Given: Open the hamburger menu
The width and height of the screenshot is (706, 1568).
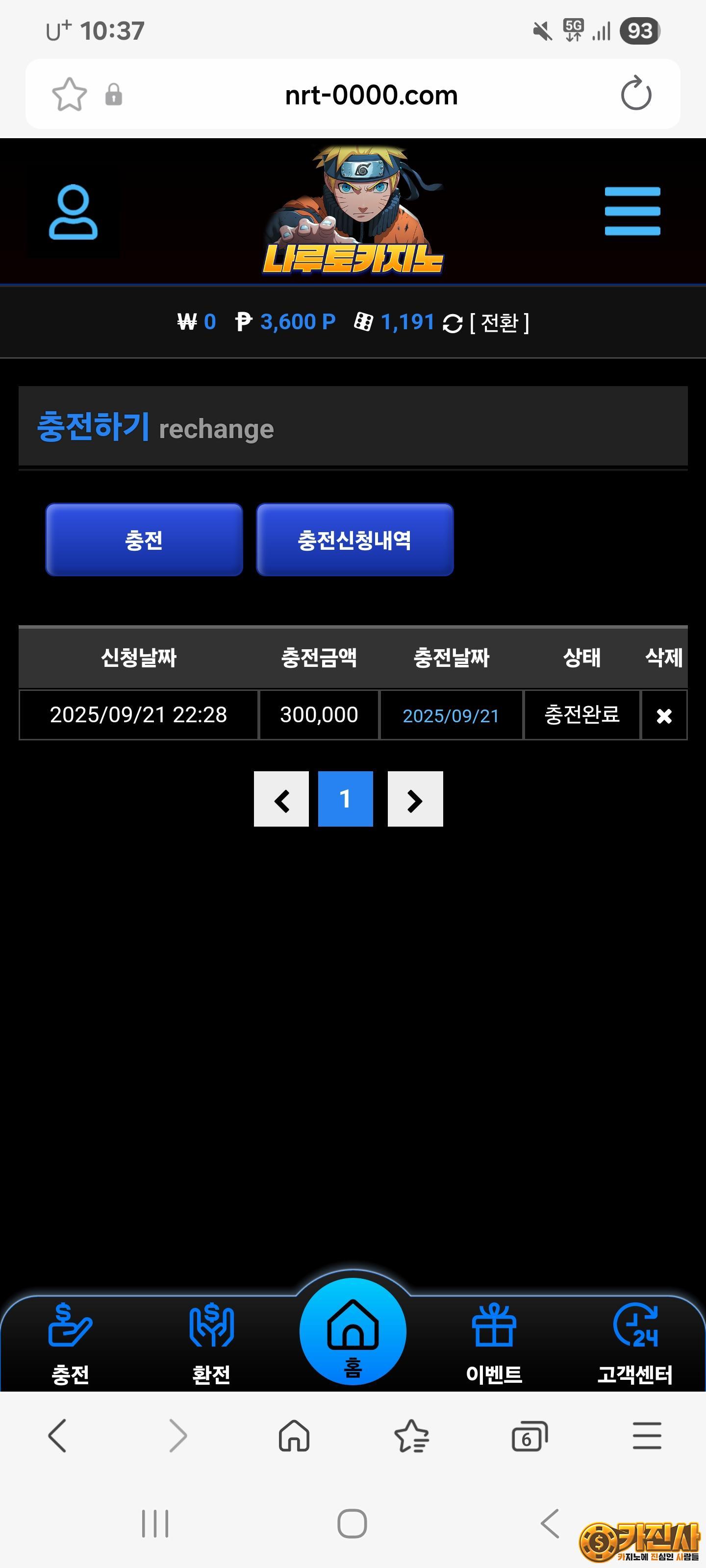Looking at the screenshot, I should [x=631, y=211].
